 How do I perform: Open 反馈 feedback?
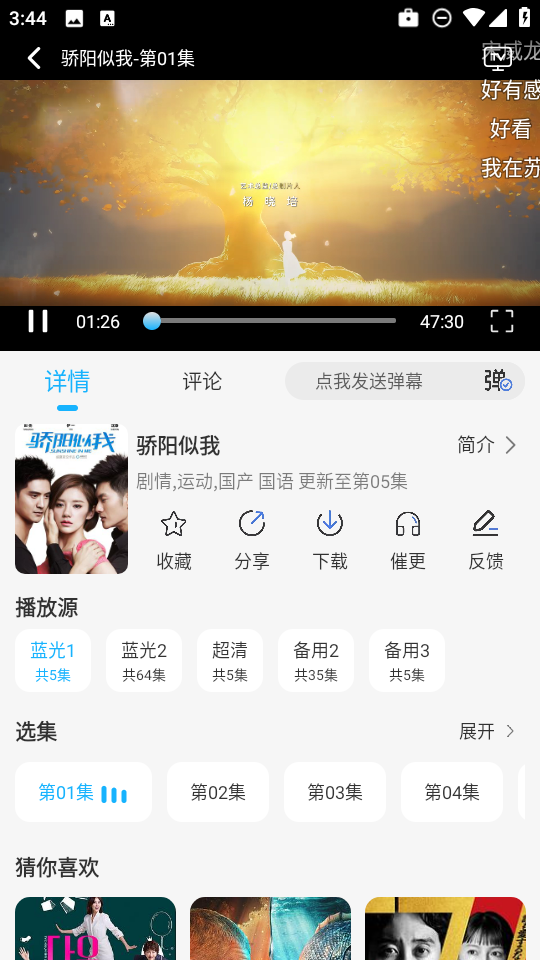pyautogui.click(x=486, y=541)
